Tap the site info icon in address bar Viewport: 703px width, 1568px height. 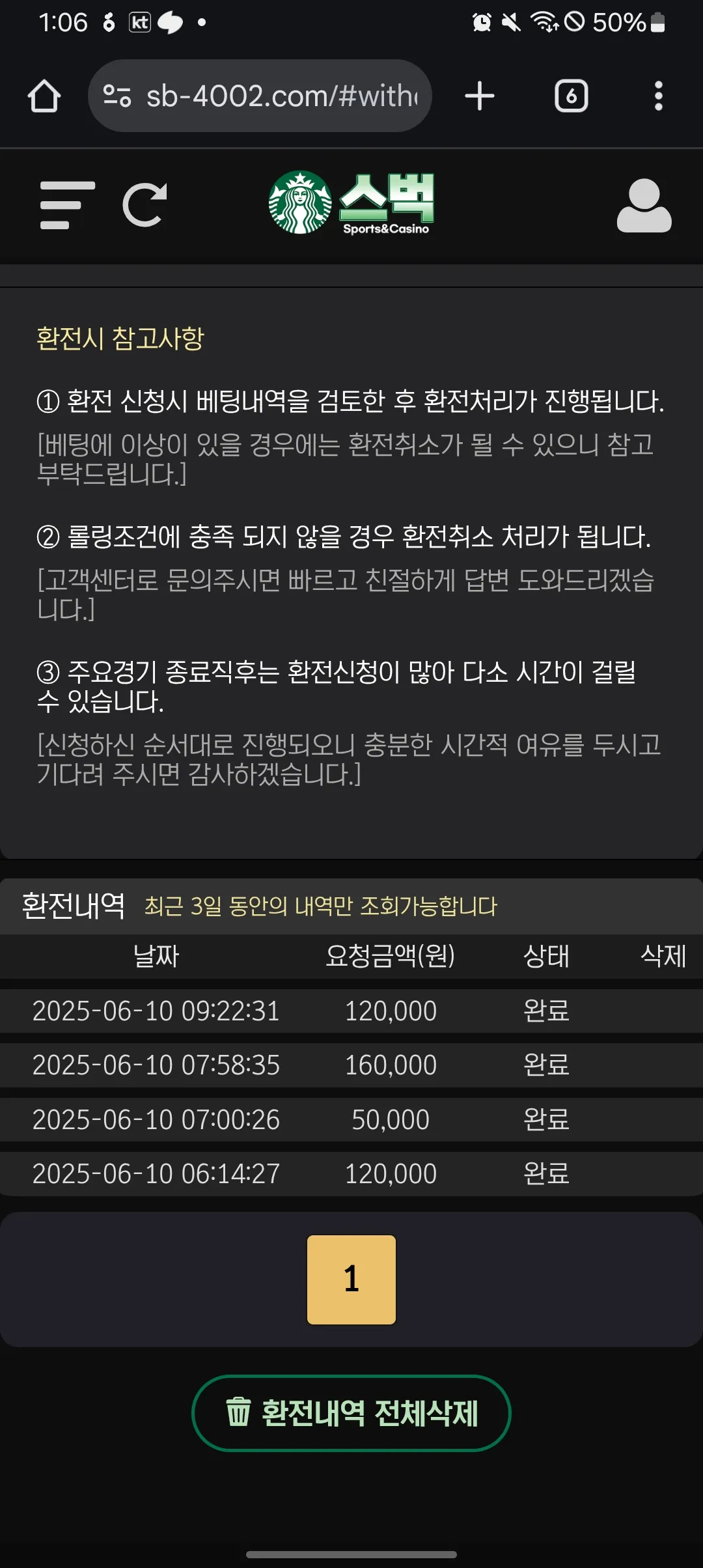[118, 96]
